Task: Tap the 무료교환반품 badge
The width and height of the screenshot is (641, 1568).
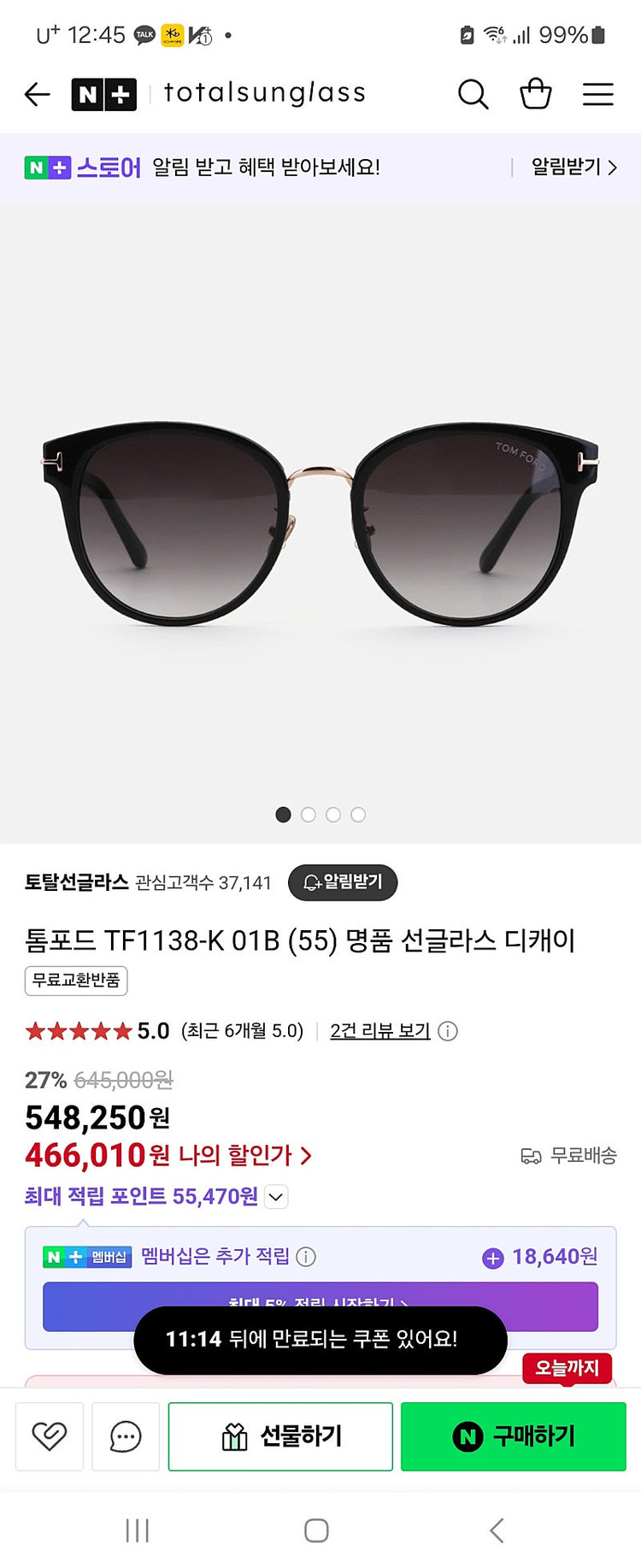Action: tap(75, 981)
